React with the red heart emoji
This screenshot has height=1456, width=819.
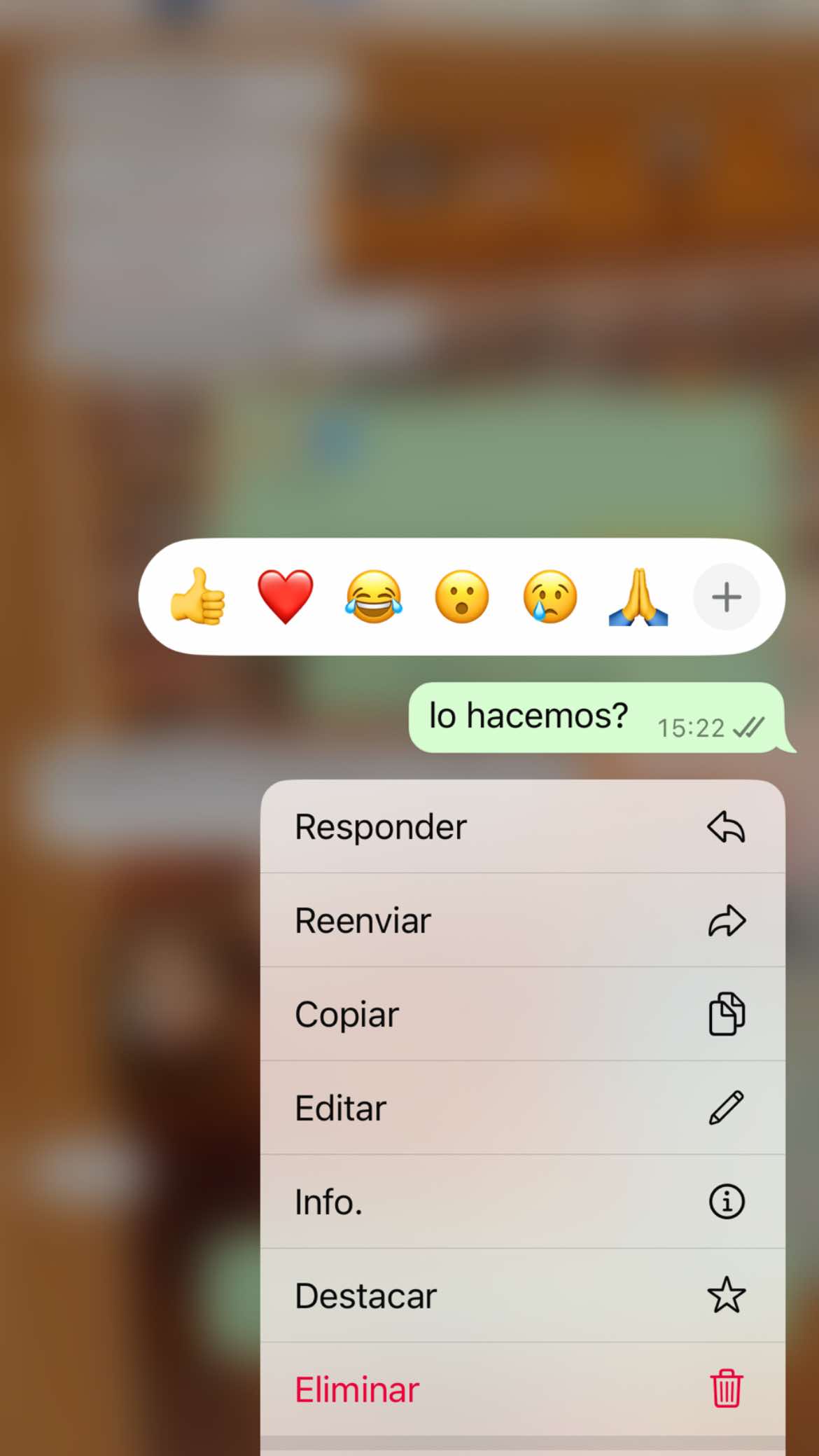click(286, 597)
